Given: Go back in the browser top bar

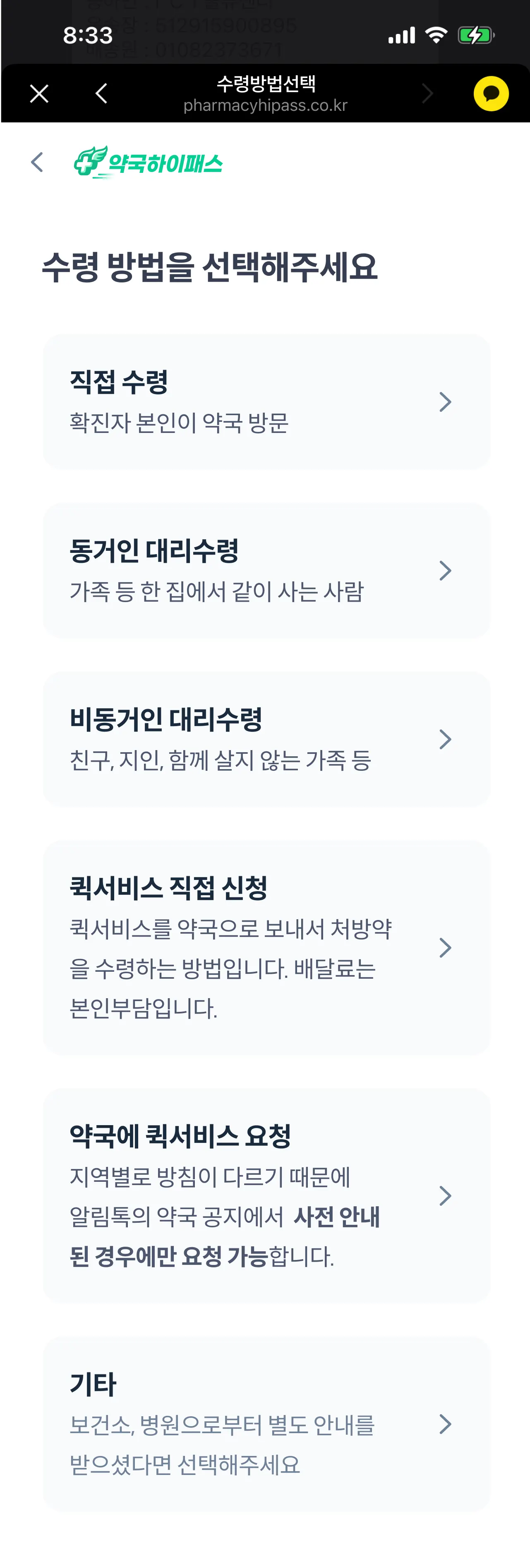Looking at the screenshot, I should coord(102,94).
